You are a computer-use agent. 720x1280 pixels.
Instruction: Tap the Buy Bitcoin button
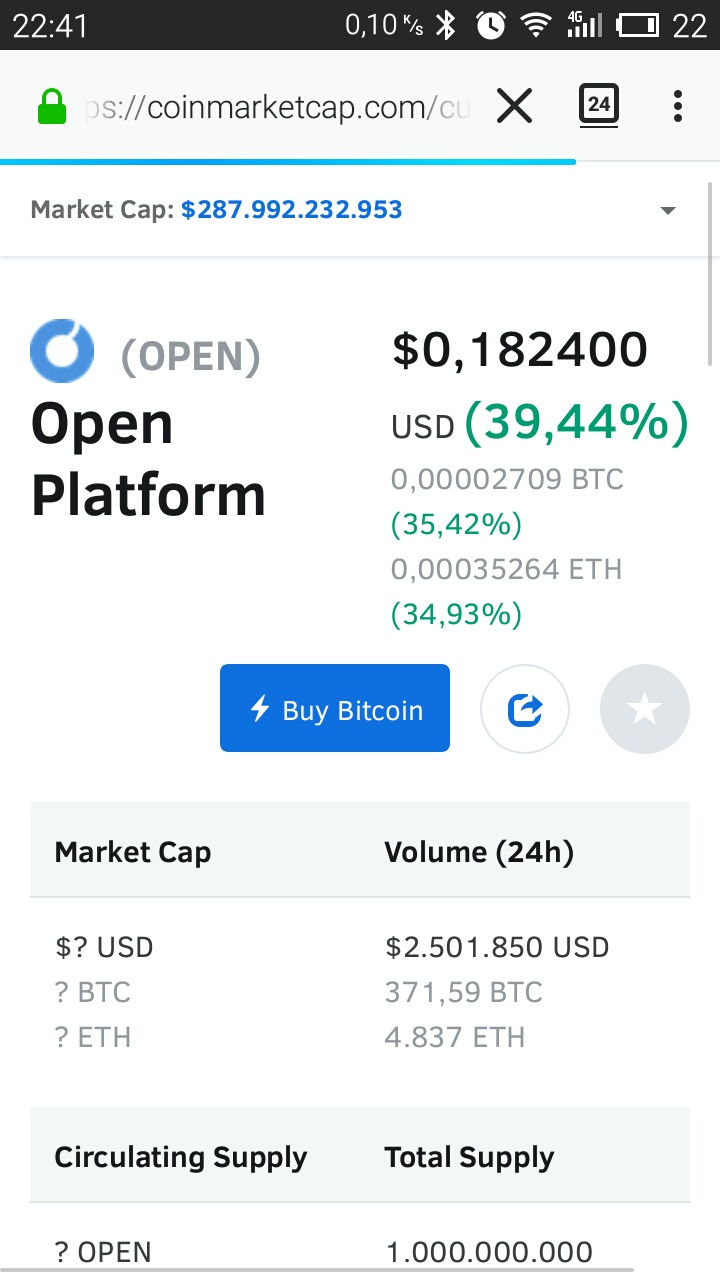[x=335, y=708]
